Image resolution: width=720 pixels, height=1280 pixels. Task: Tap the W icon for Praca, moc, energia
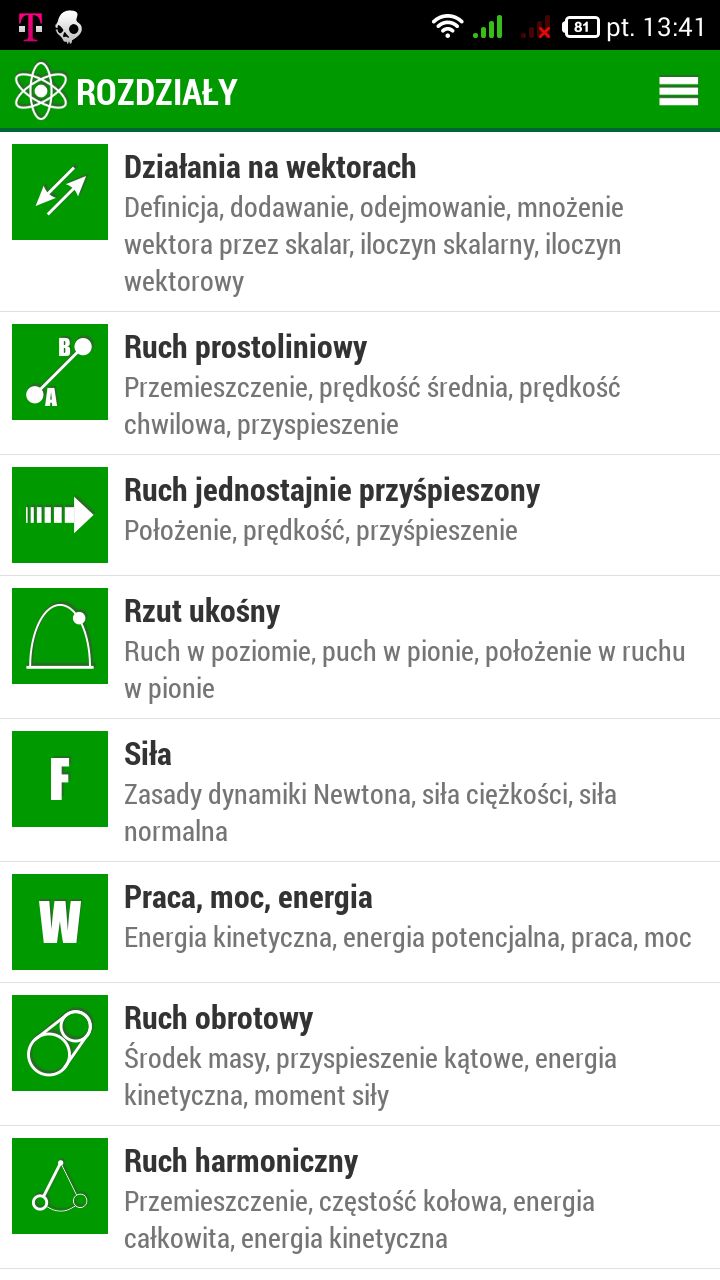59,921
